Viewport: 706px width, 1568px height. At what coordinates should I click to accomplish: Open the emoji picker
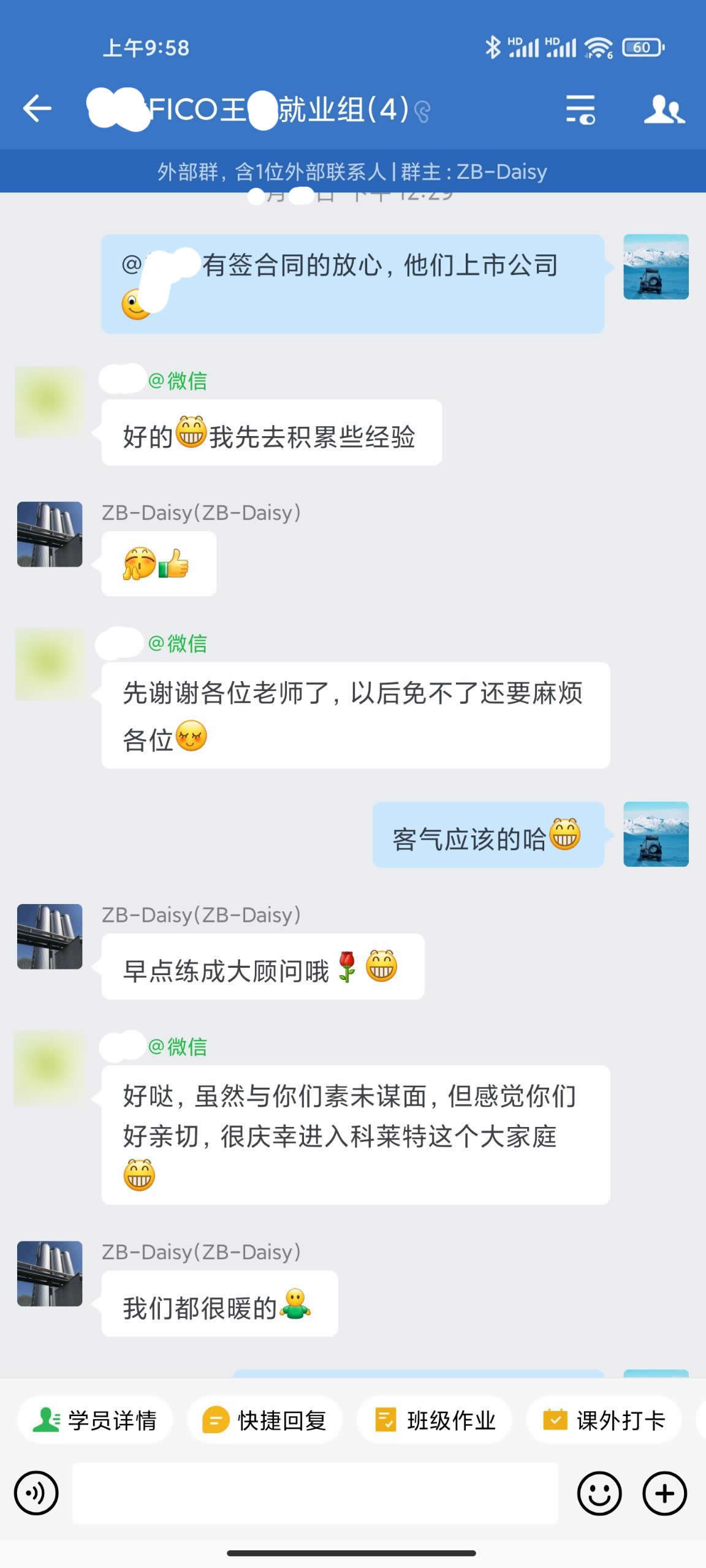[599, 1493]
